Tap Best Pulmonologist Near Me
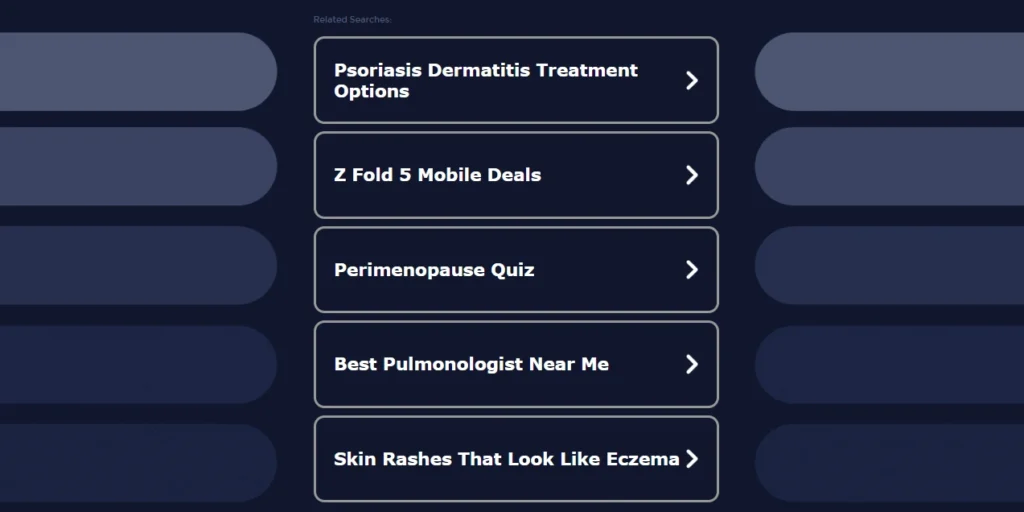This screenshot has width=1024, height=512. point(516,364)
